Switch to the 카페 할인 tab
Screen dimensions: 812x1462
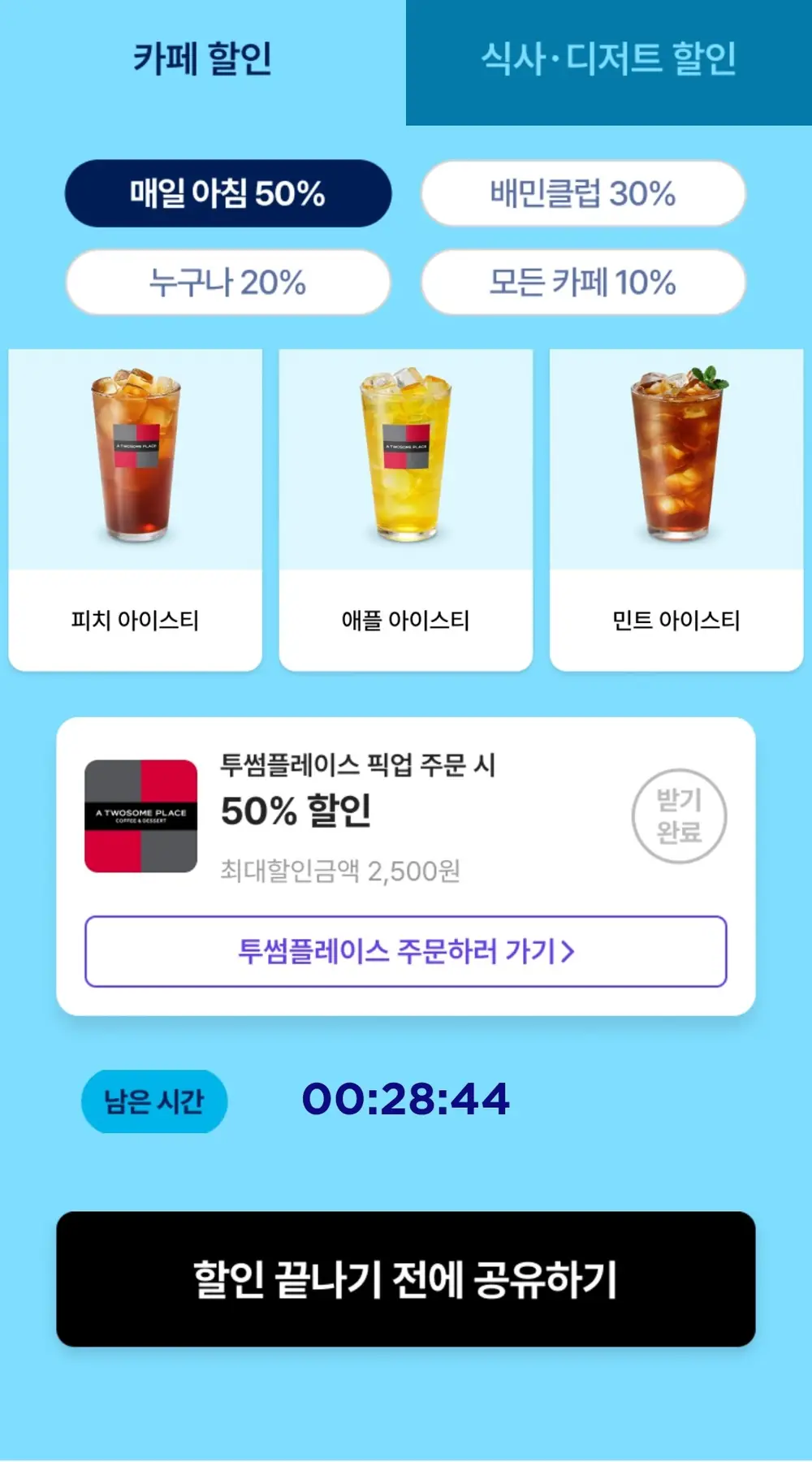coord(203,61)
